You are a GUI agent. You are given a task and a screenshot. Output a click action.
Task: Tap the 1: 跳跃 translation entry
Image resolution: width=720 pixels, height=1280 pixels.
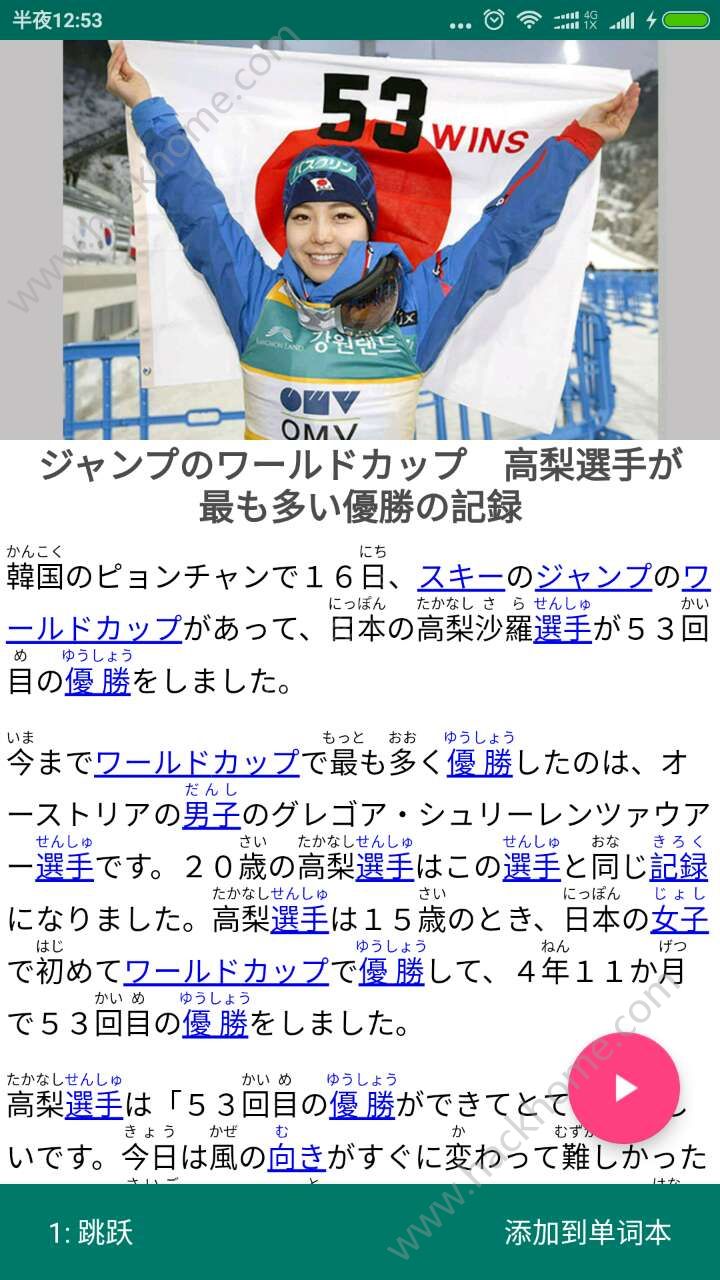click(91, 1232)
